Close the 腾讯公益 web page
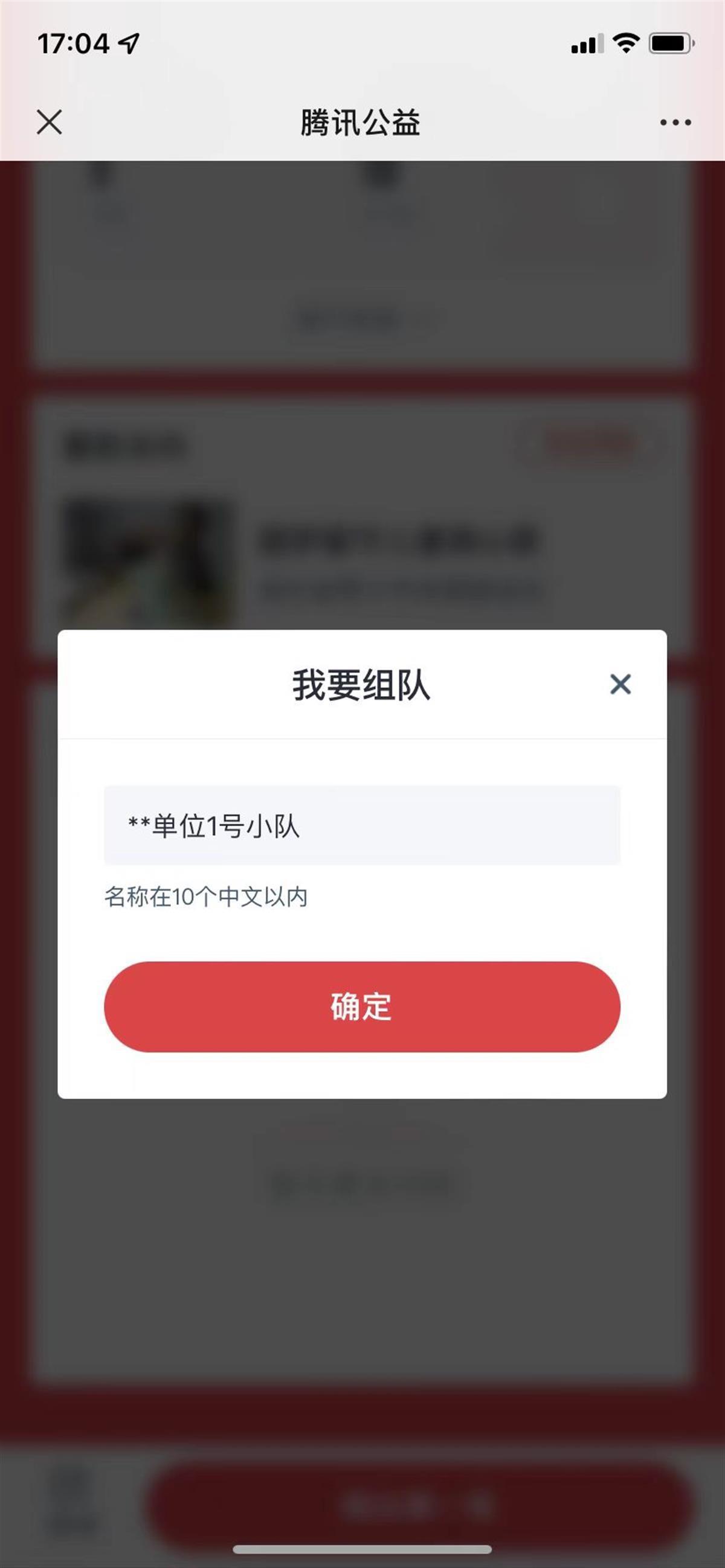 click(50, 122)
